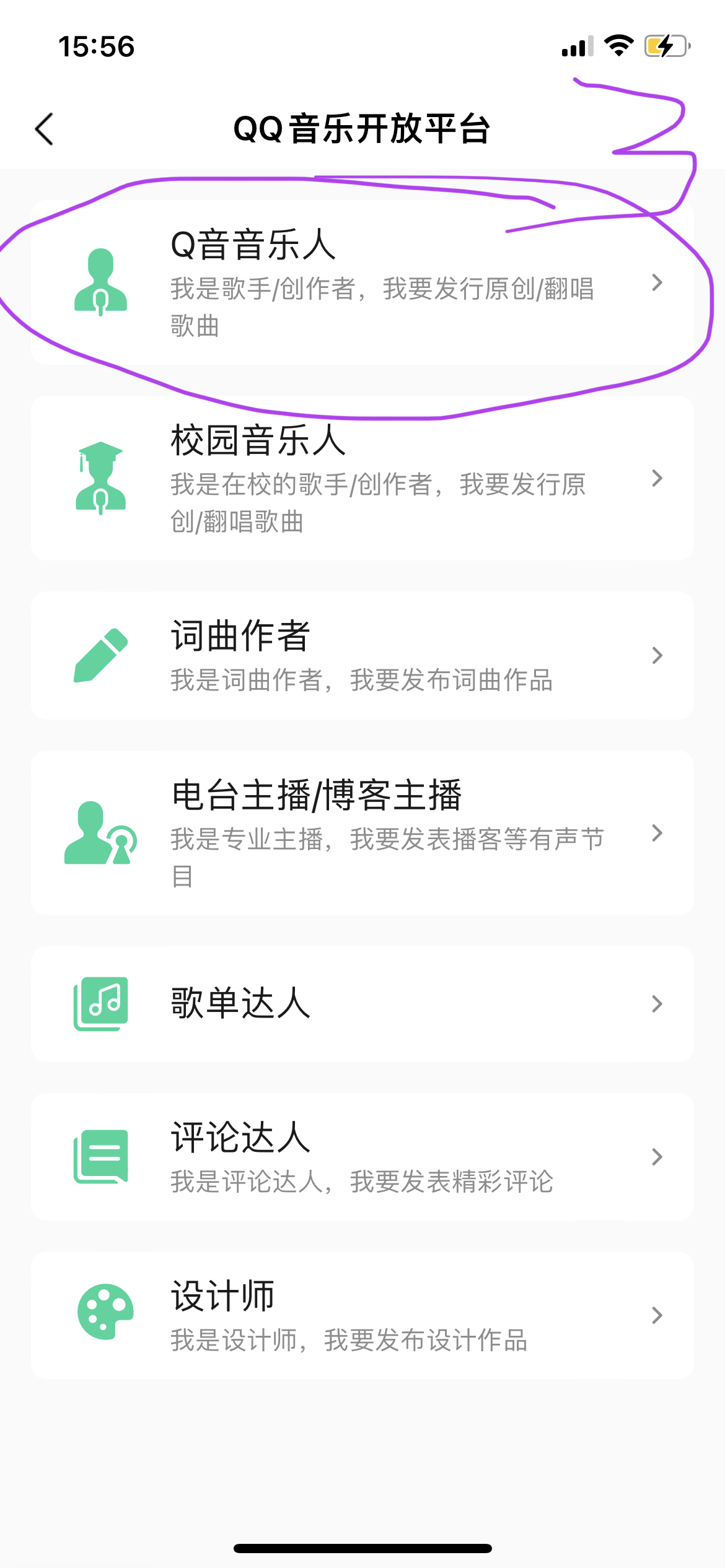Select 歌单达人
725x1568 pixels.
[362, 1003]
